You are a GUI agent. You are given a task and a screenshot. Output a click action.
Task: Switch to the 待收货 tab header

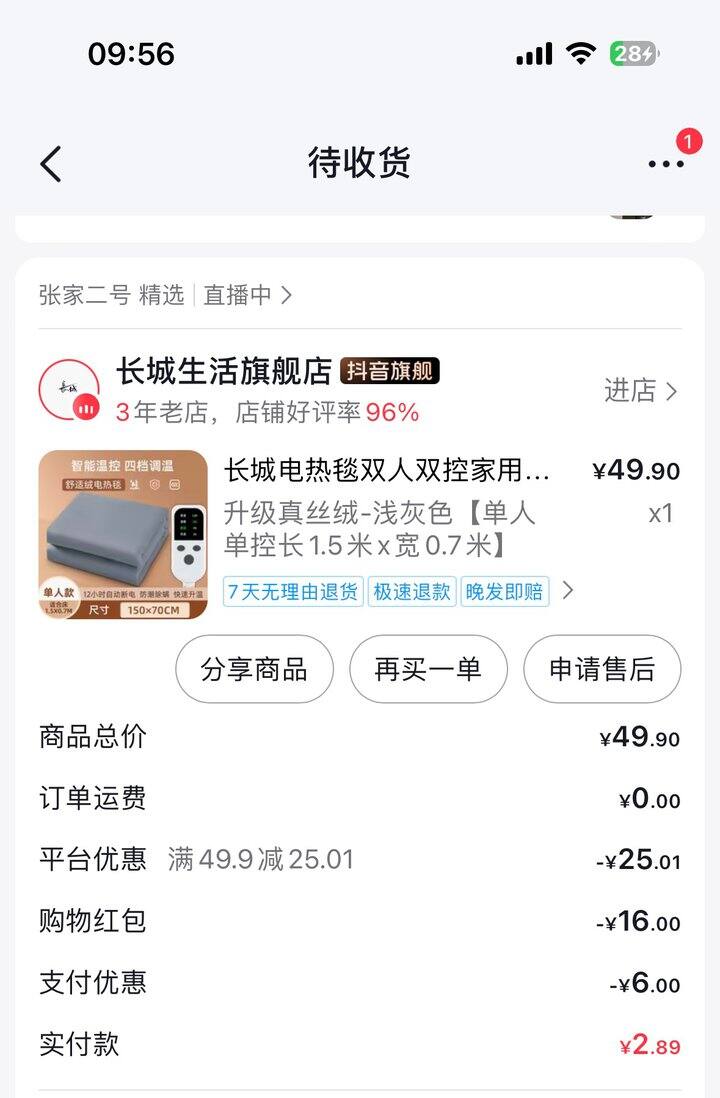pos(360,163)
